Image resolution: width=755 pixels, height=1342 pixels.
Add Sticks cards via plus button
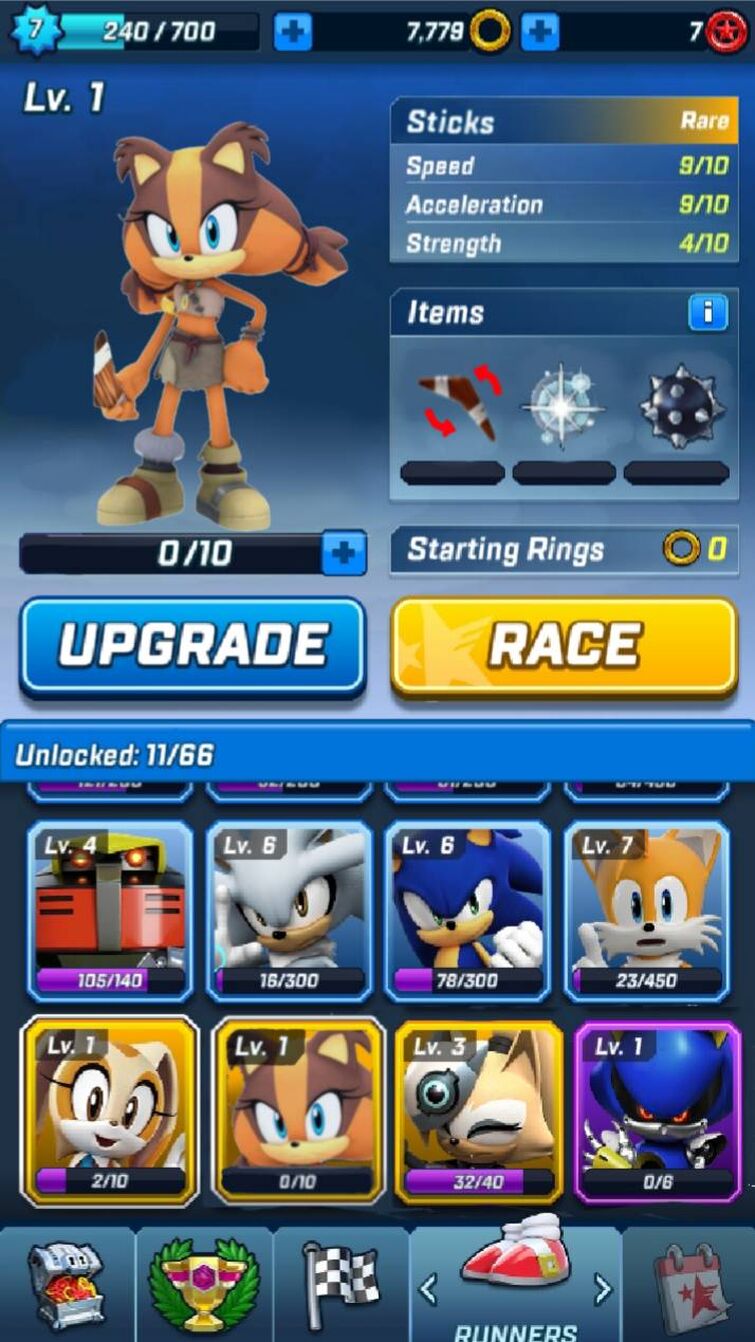coord(343,553)
